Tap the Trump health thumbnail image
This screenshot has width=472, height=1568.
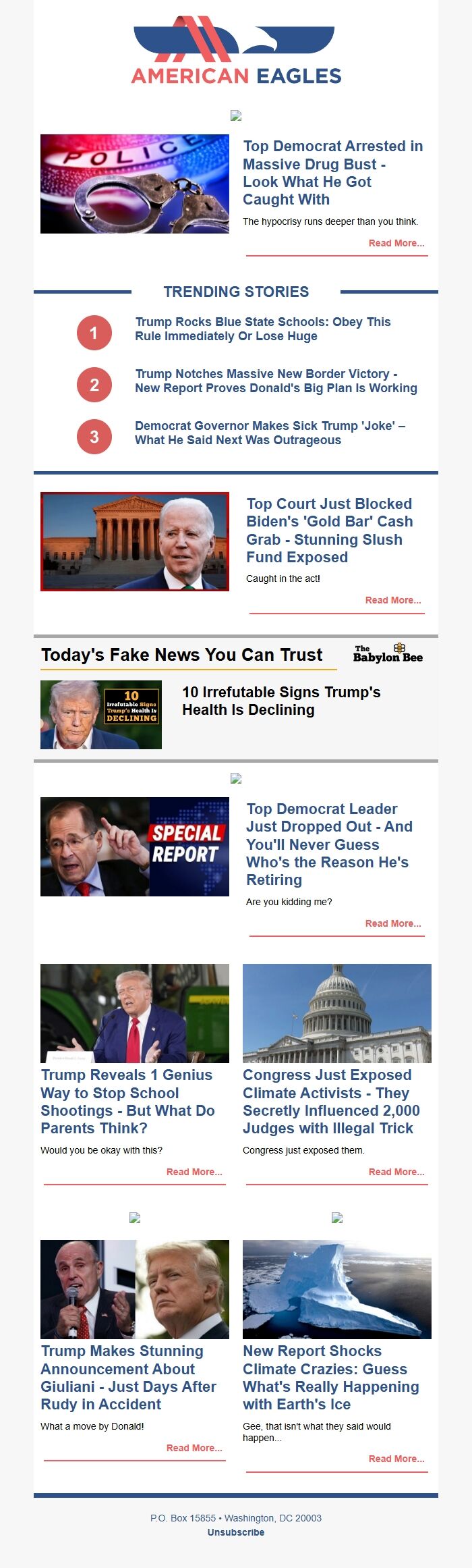101,714
